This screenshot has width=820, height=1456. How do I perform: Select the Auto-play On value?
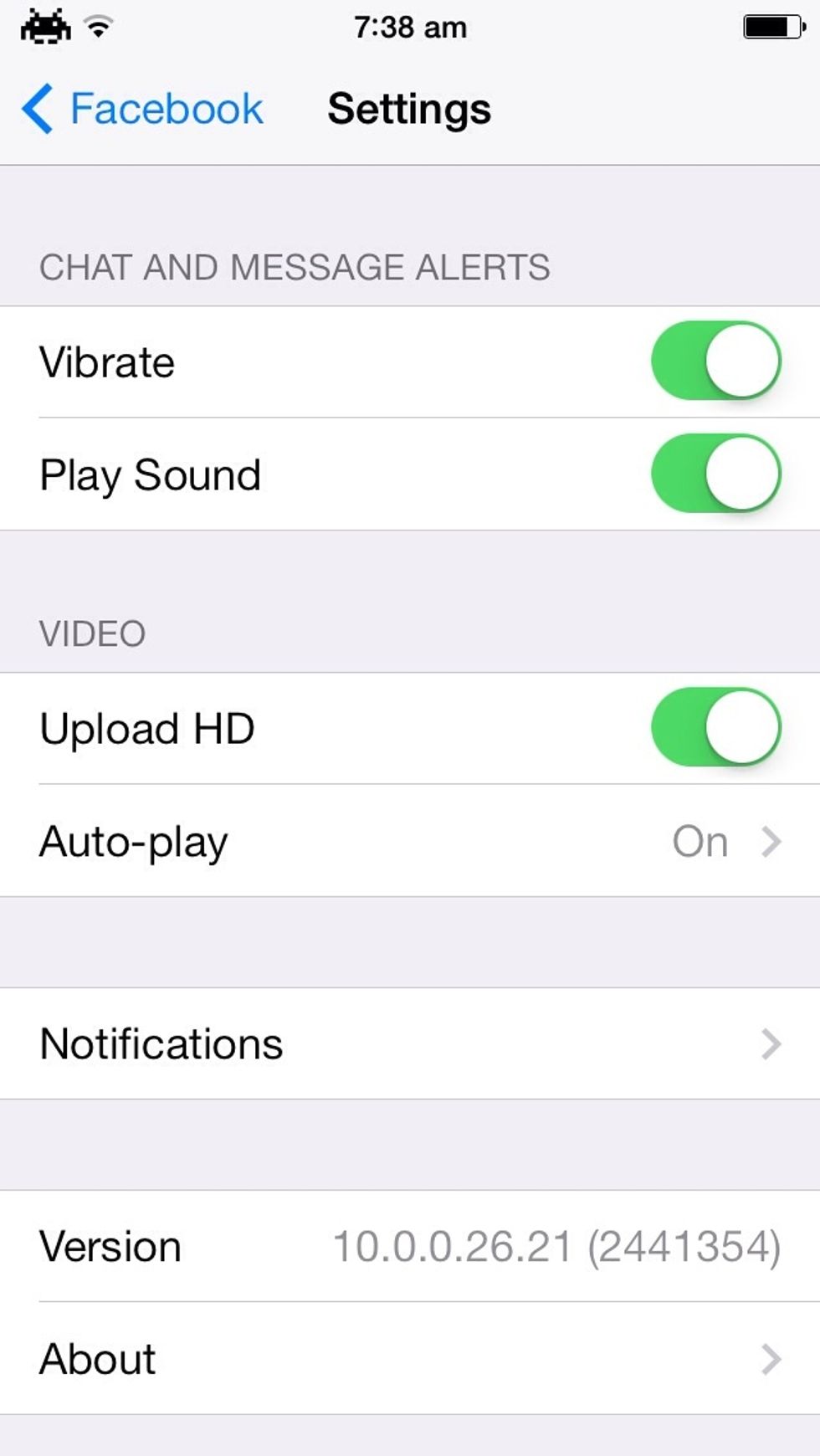click(x=701, y=841)
